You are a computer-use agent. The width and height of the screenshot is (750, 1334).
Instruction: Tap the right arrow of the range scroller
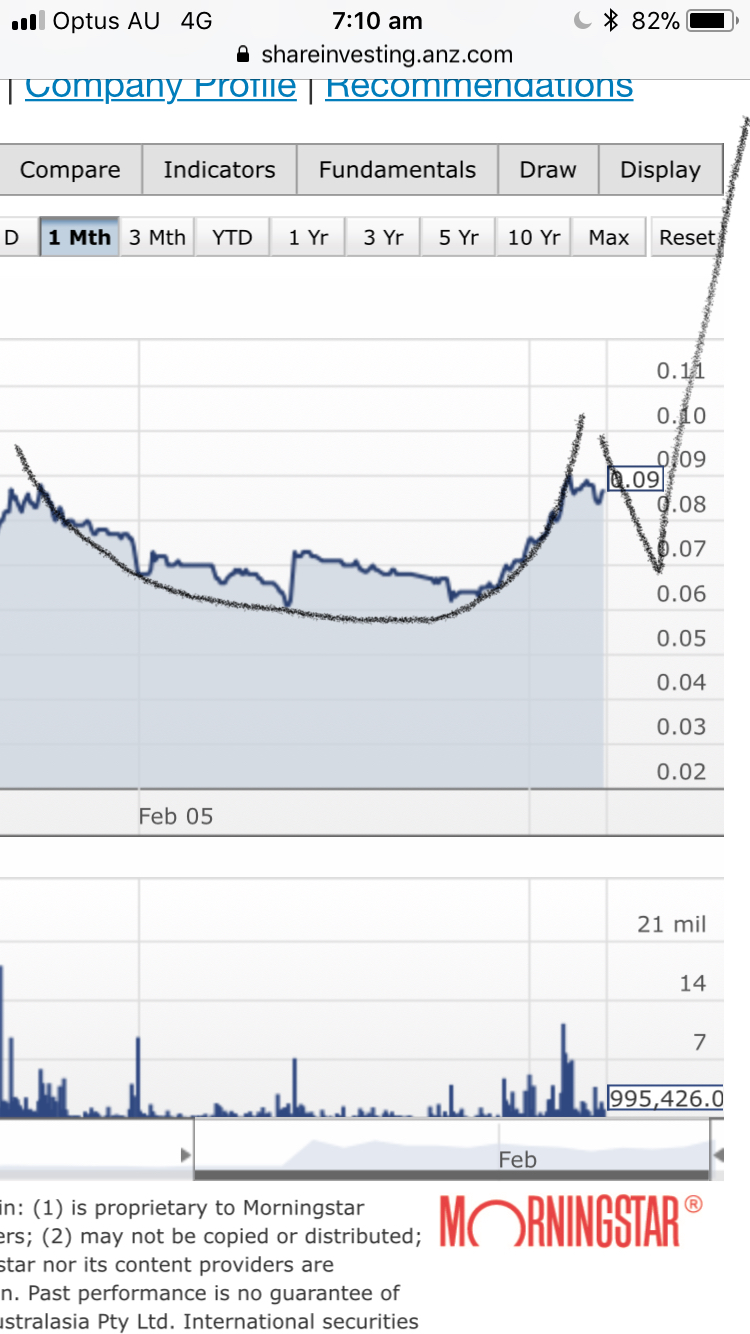click(718, 1155)
